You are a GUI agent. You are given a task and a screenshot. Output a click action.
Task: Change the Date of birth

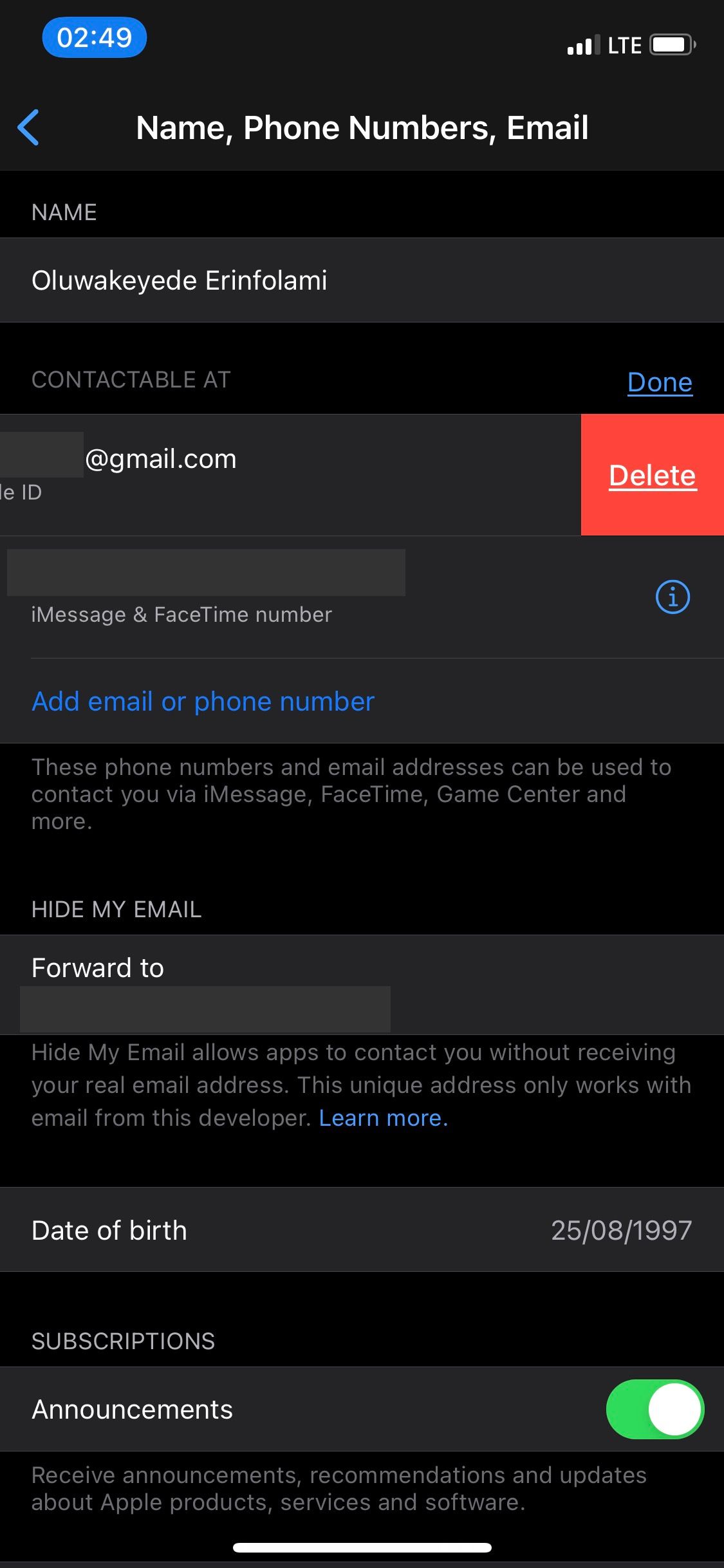tap(362, 1230)
